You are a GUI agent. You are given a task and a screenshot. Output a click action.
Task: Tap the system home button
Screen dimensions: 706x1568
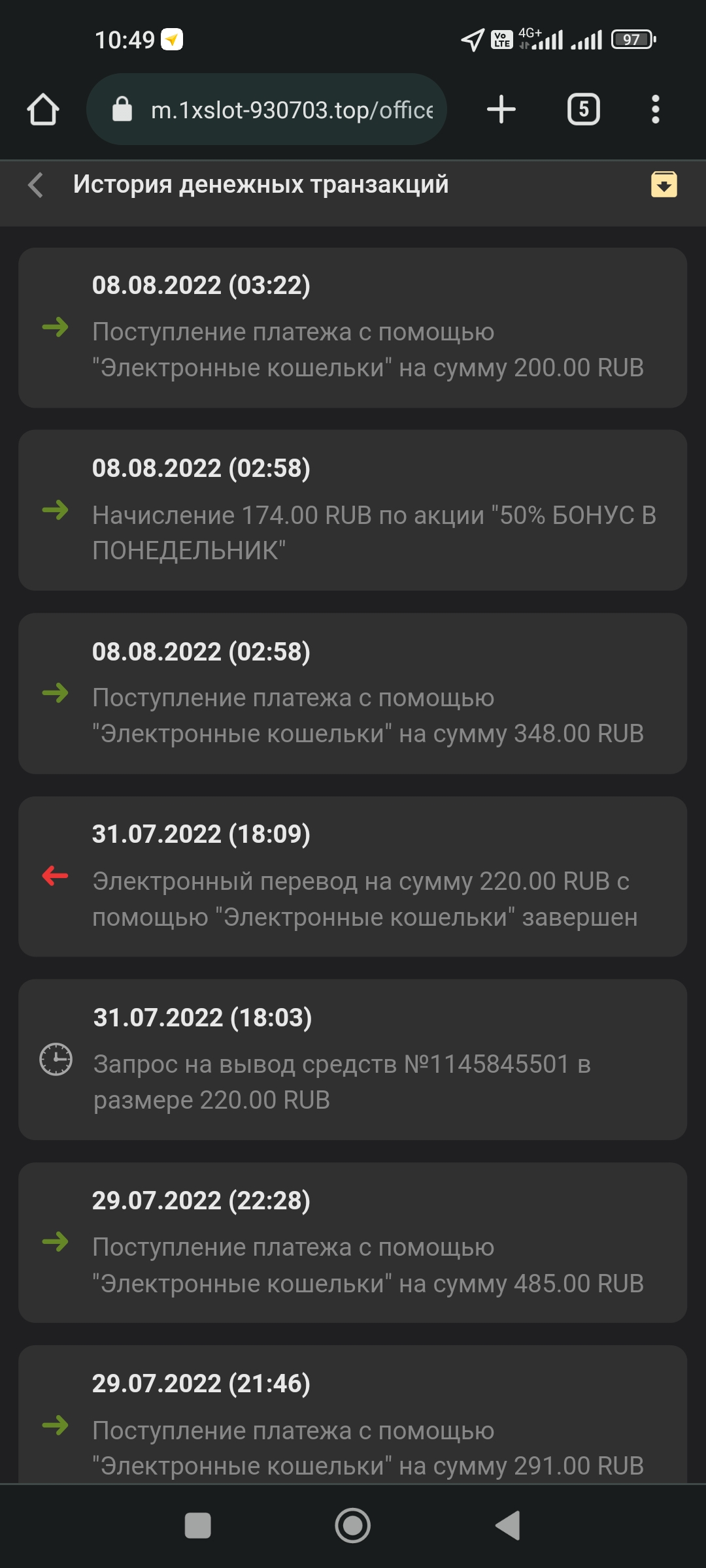coord(352,1526)
